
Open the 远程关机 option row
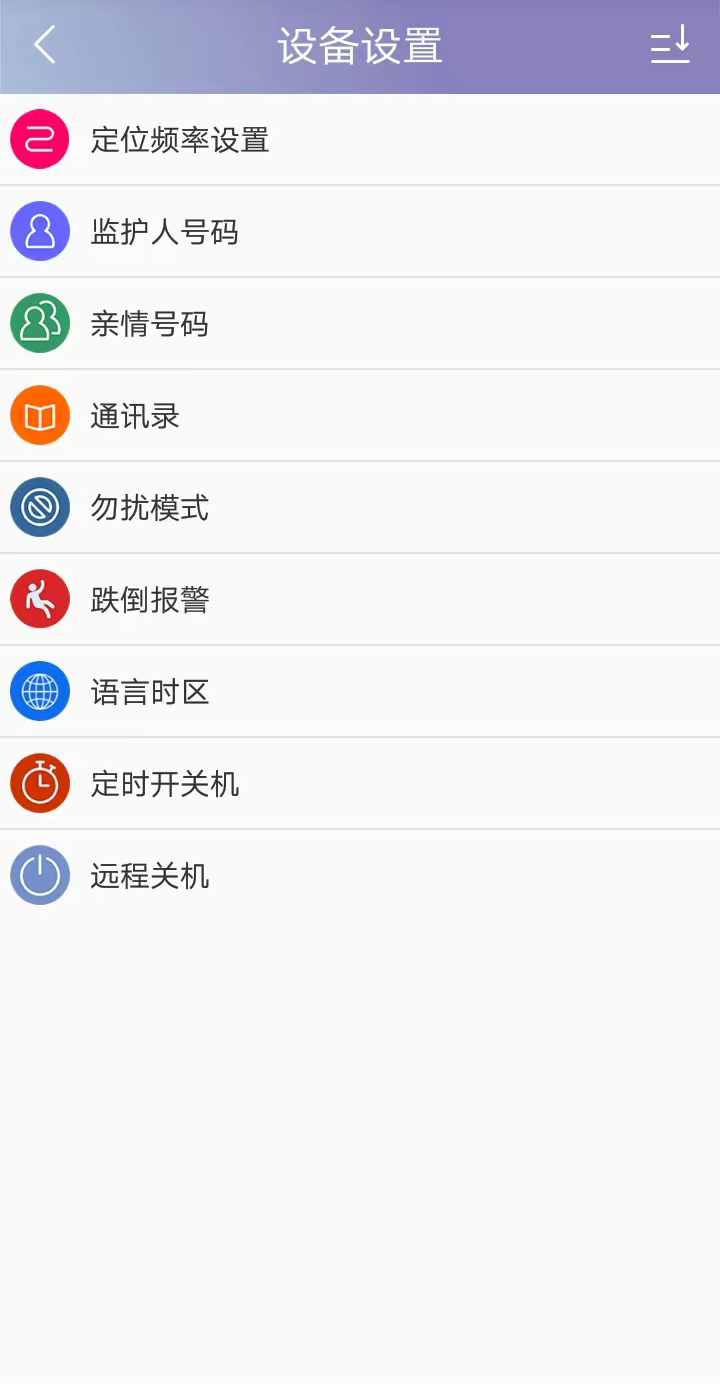click(x=360, y=875)
